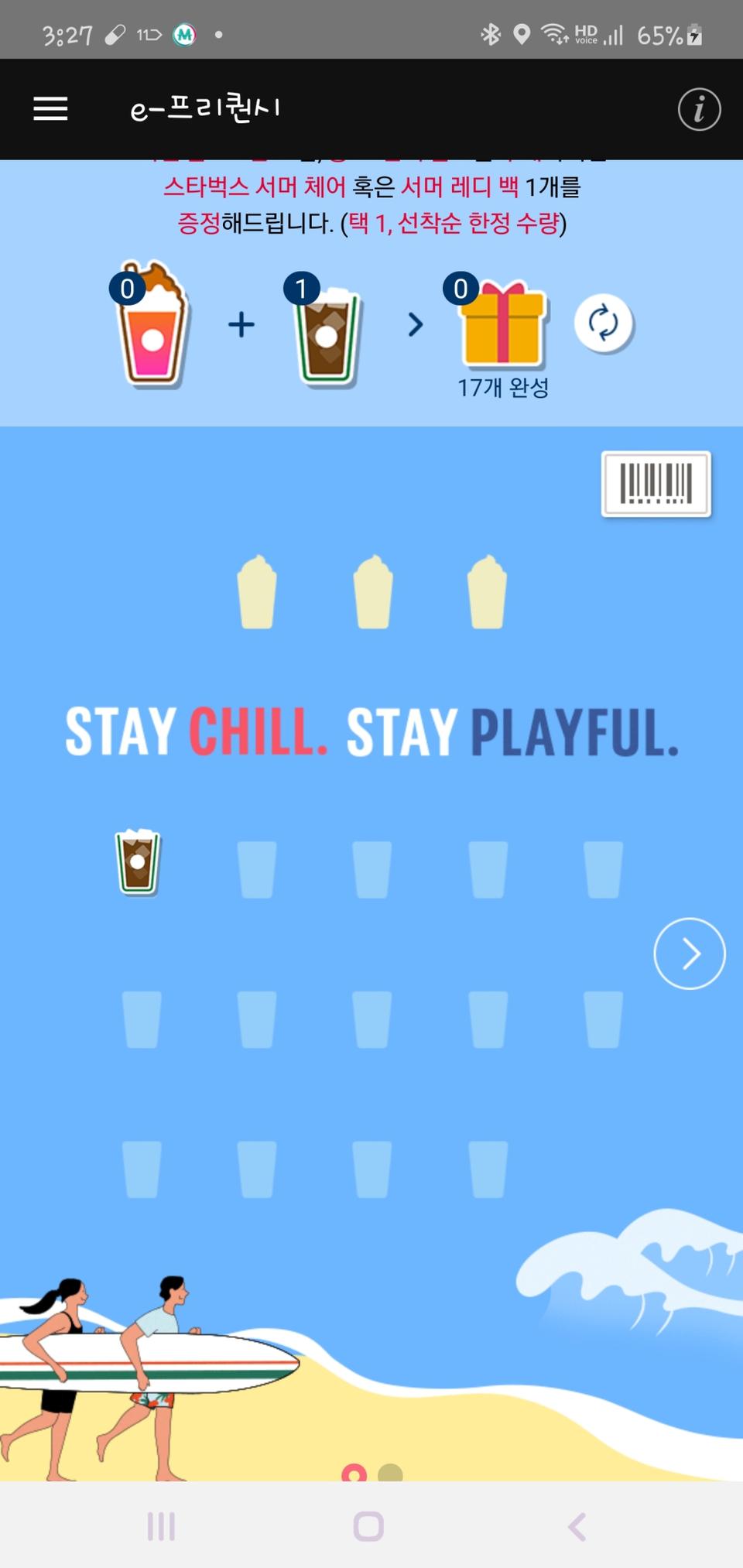Refresh the sticker count
The image size is (743, 1568).
click(x=604, y=324)
